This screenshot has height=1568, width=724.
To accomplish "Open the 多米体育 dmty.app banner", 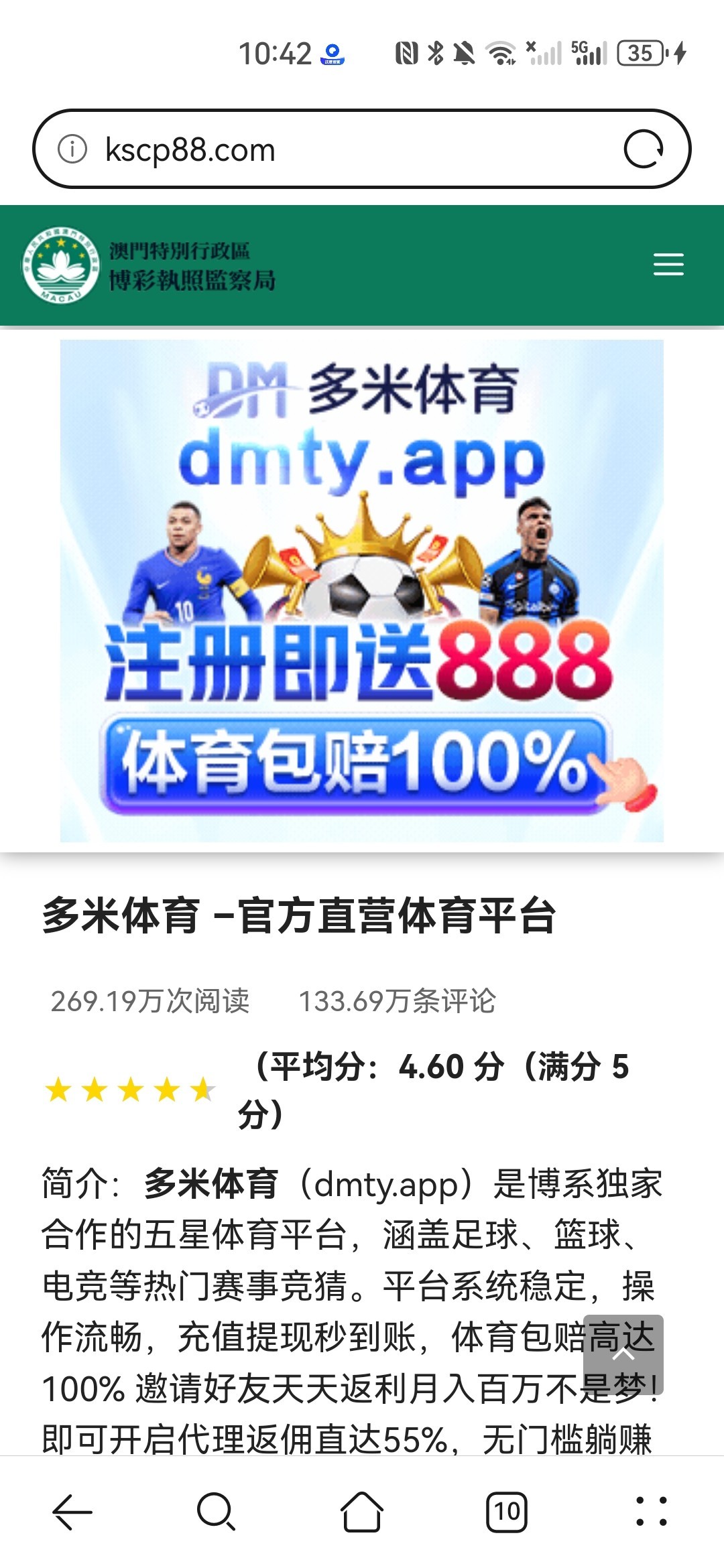I will (362, 590).
